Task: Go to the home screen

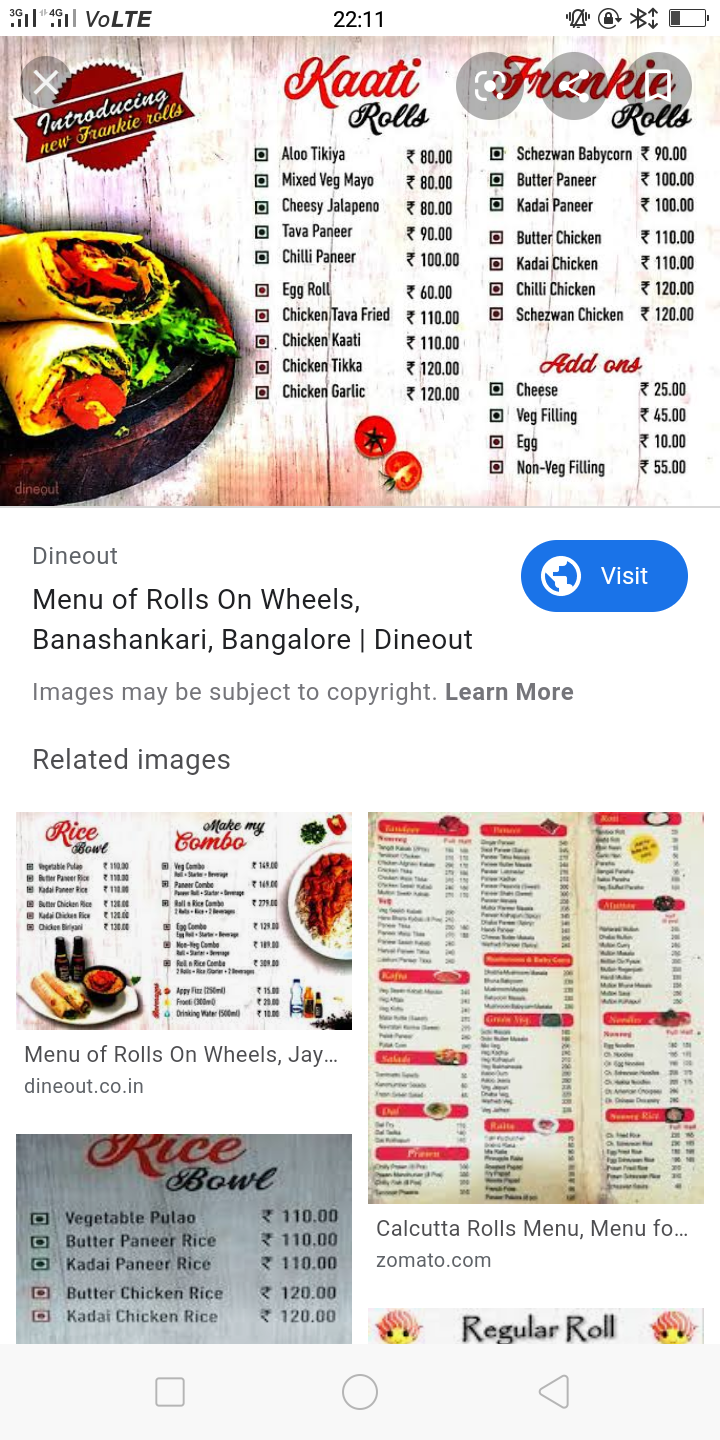Action: (x=360, y=1392)
